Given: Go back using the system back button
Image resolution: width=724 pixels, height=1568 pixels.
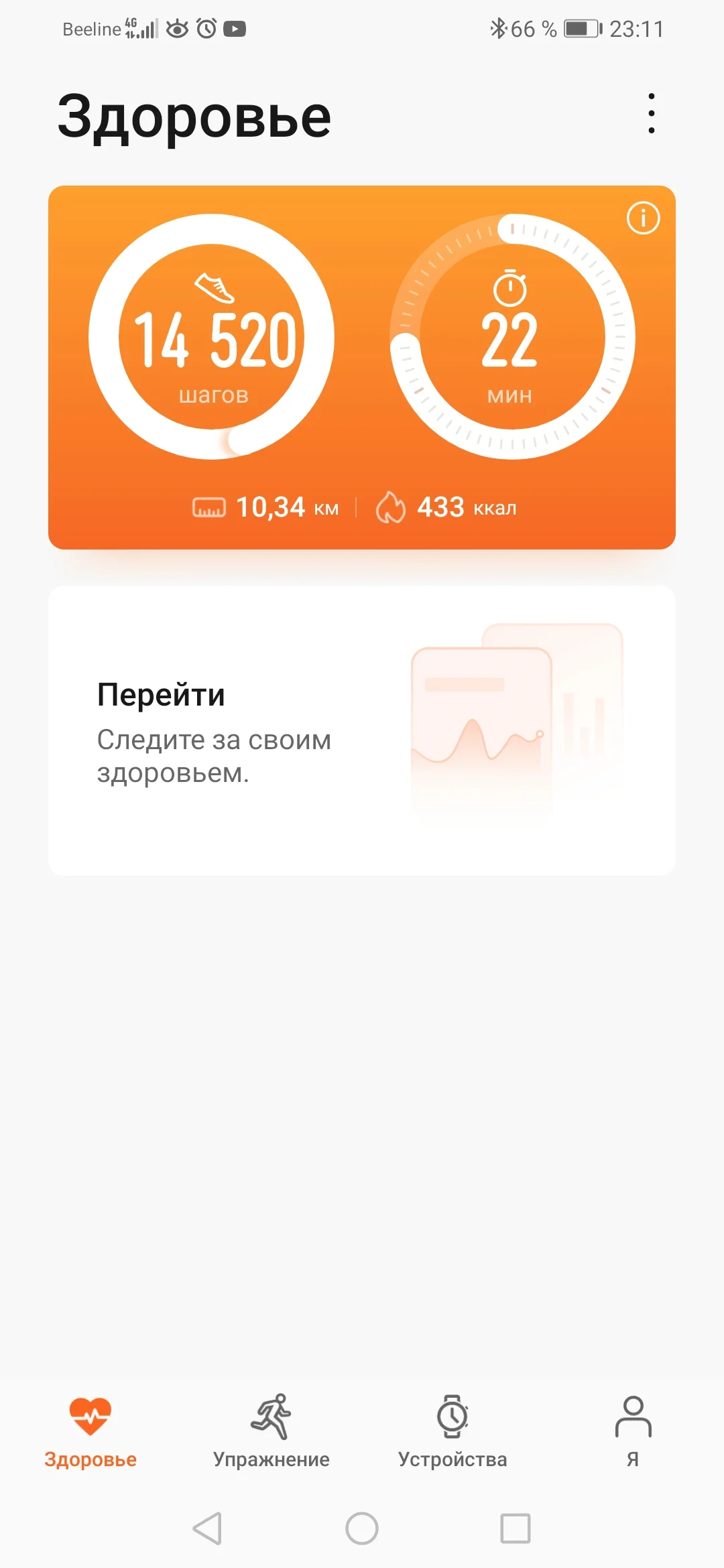Looking at the screenshot, I should [207, 1528].
